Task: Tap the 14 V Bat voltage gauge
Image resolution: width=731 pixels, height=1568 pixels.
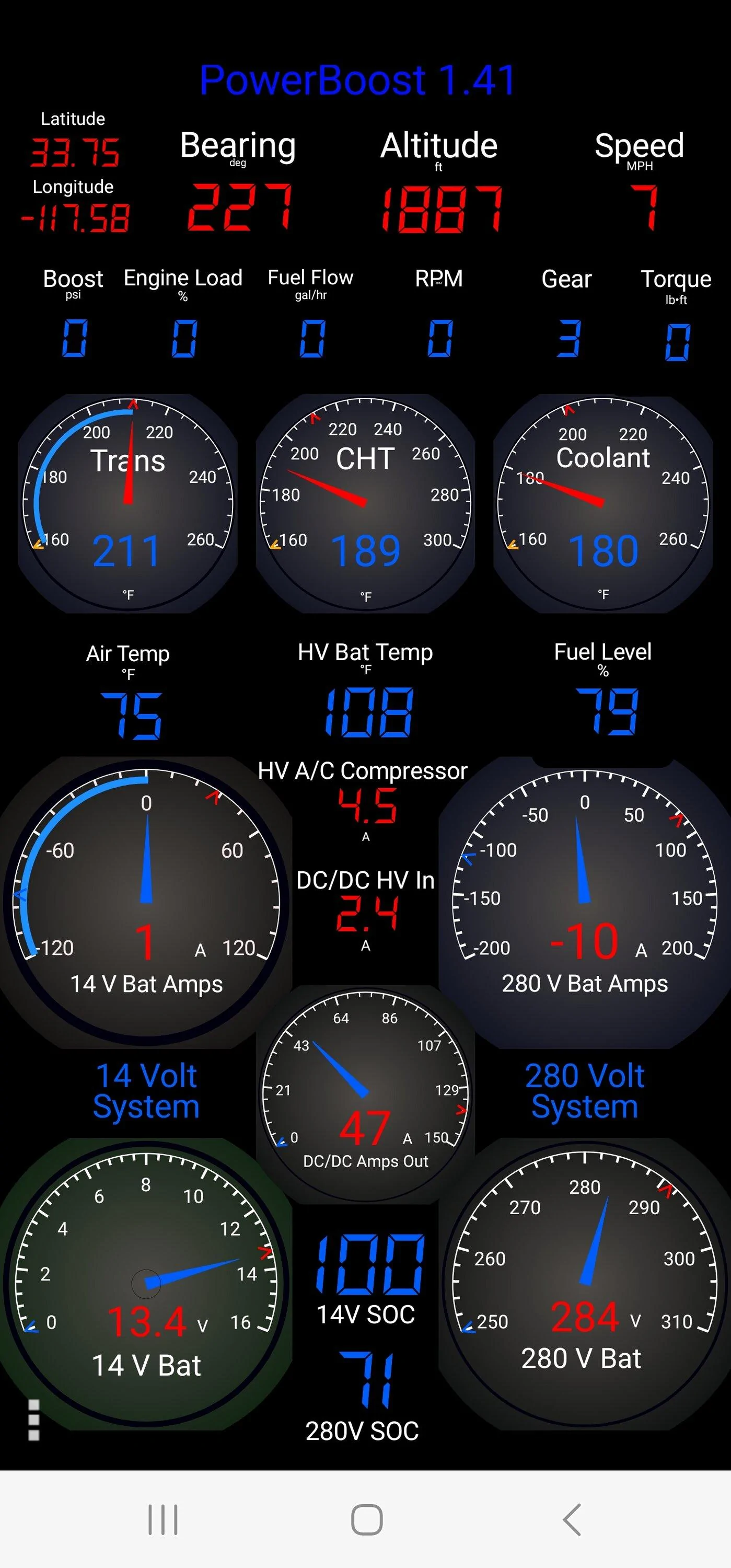Action: [x=146, y=1284]
